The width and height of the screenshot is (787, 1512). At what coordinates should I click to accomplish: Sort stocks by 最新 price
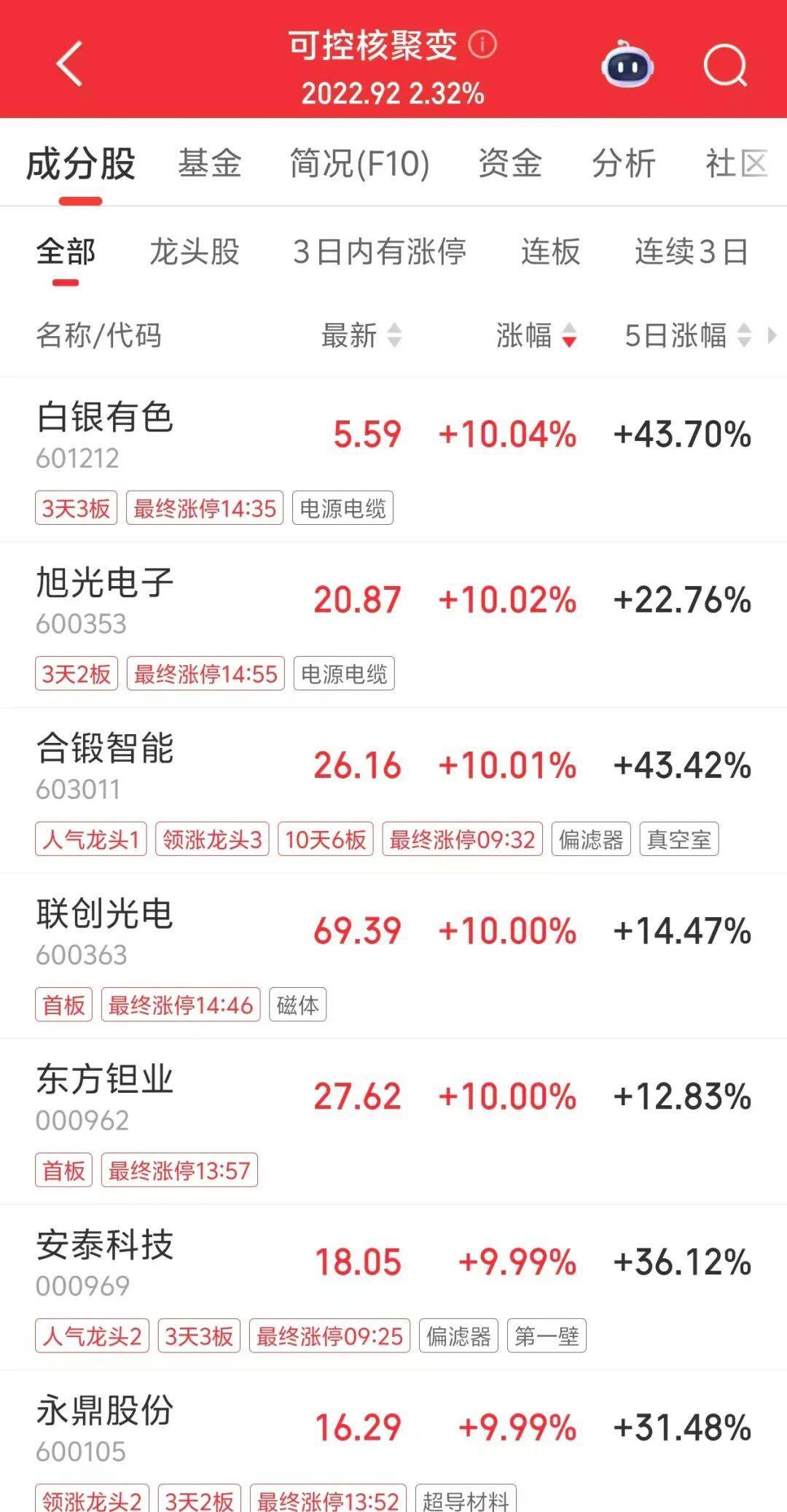[361, 335]
